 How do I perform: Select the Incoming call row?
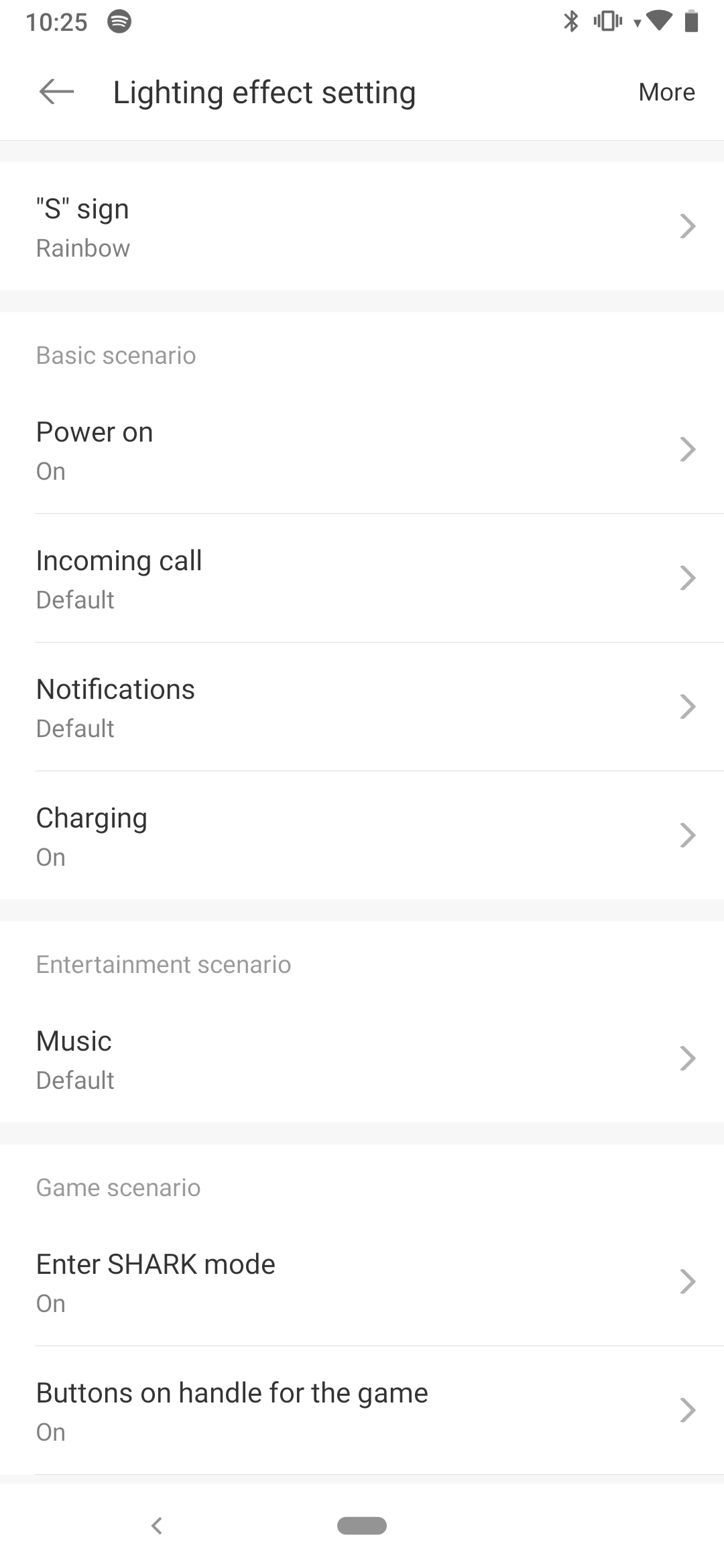pos(362,579)
